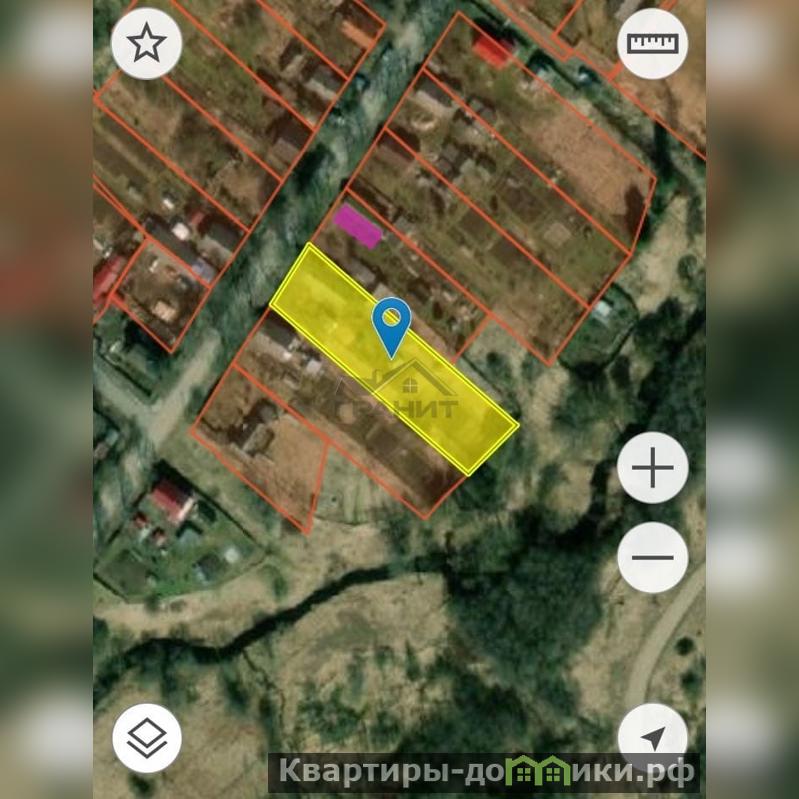Zoom in with the plus button

(652, 467)
